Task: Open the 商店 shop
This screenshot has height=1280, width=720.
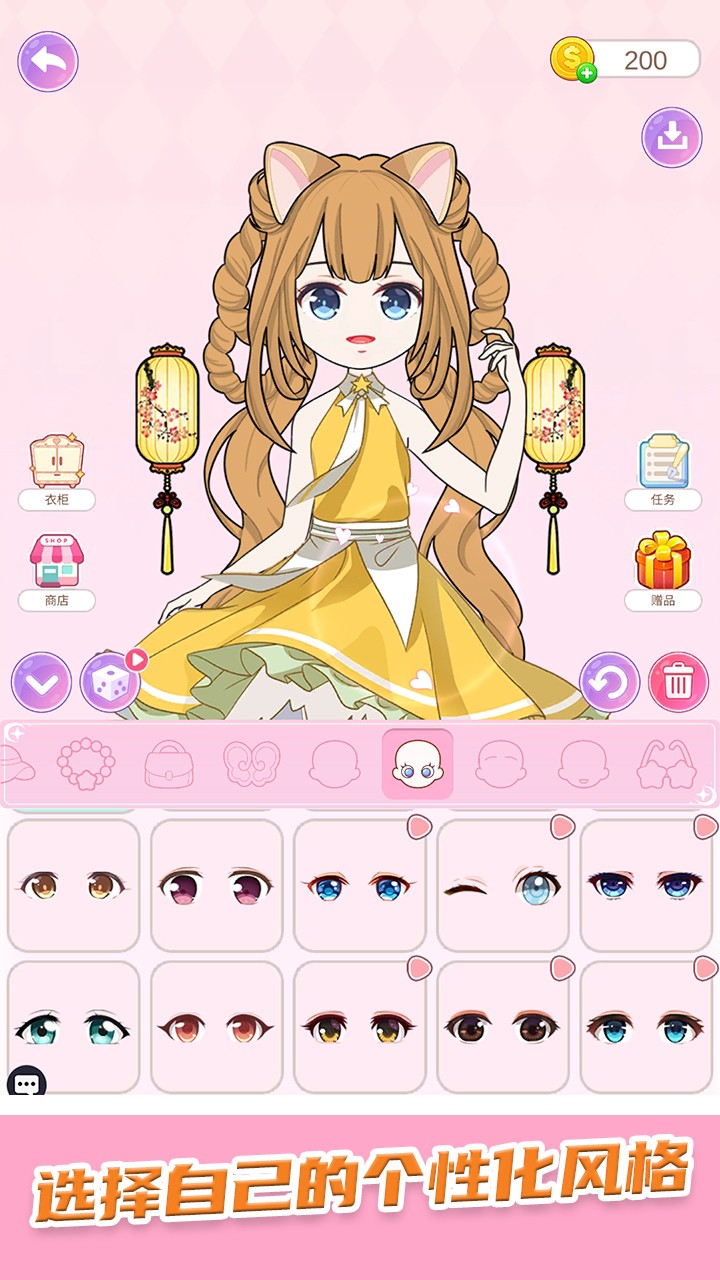Action: [x=57, y=572]
